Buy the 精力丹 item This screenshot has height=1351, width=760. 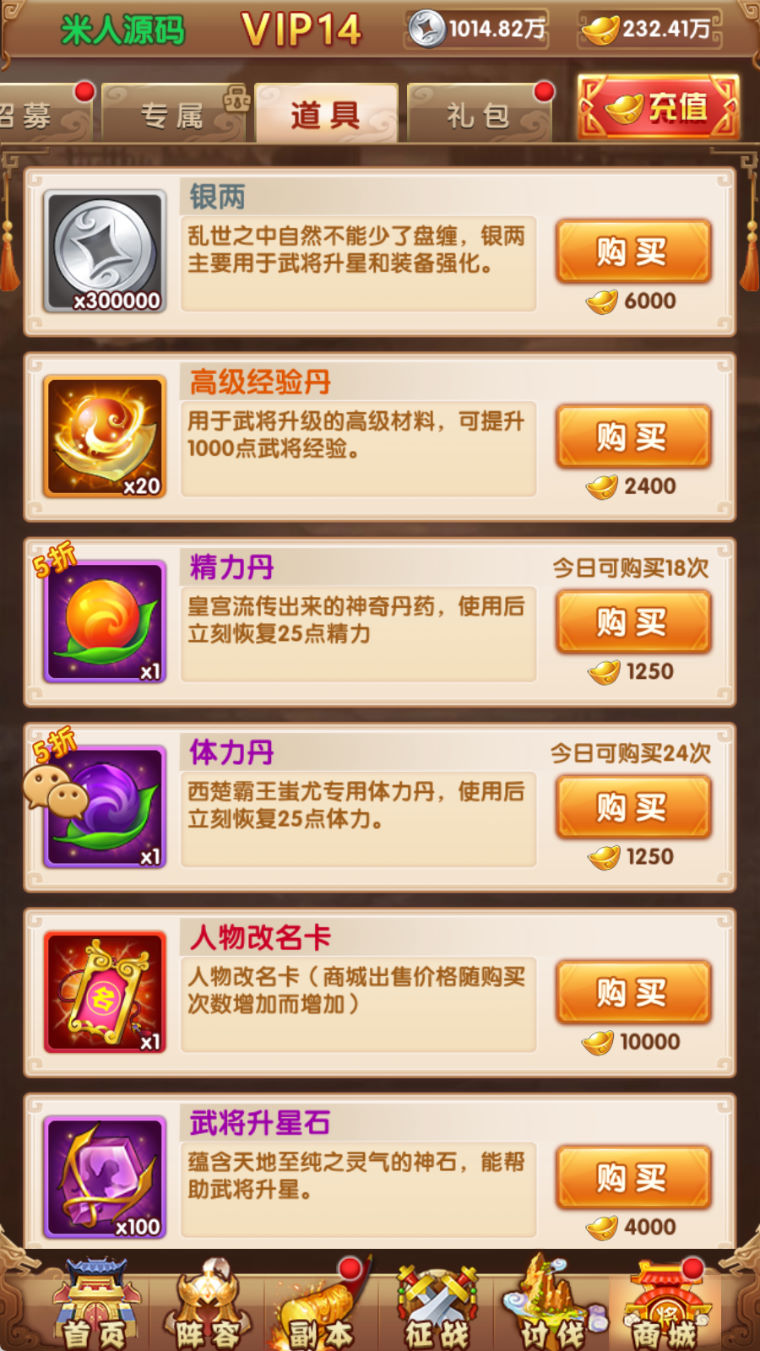pos(633,622)
